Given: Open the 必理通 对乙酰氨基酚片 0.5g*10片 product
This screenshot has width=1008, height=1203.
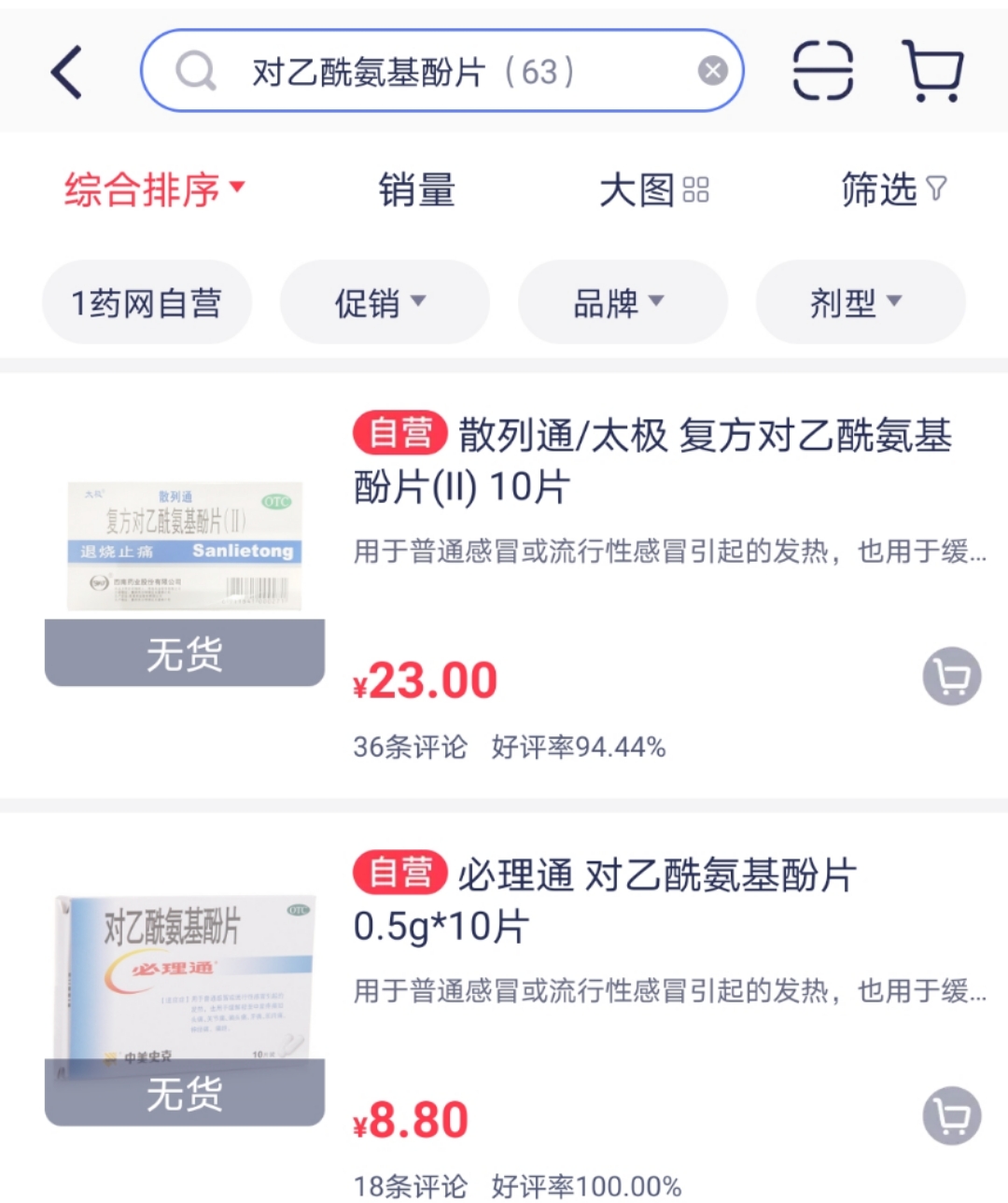Looking at the screenshot, I should pos(605,901).
